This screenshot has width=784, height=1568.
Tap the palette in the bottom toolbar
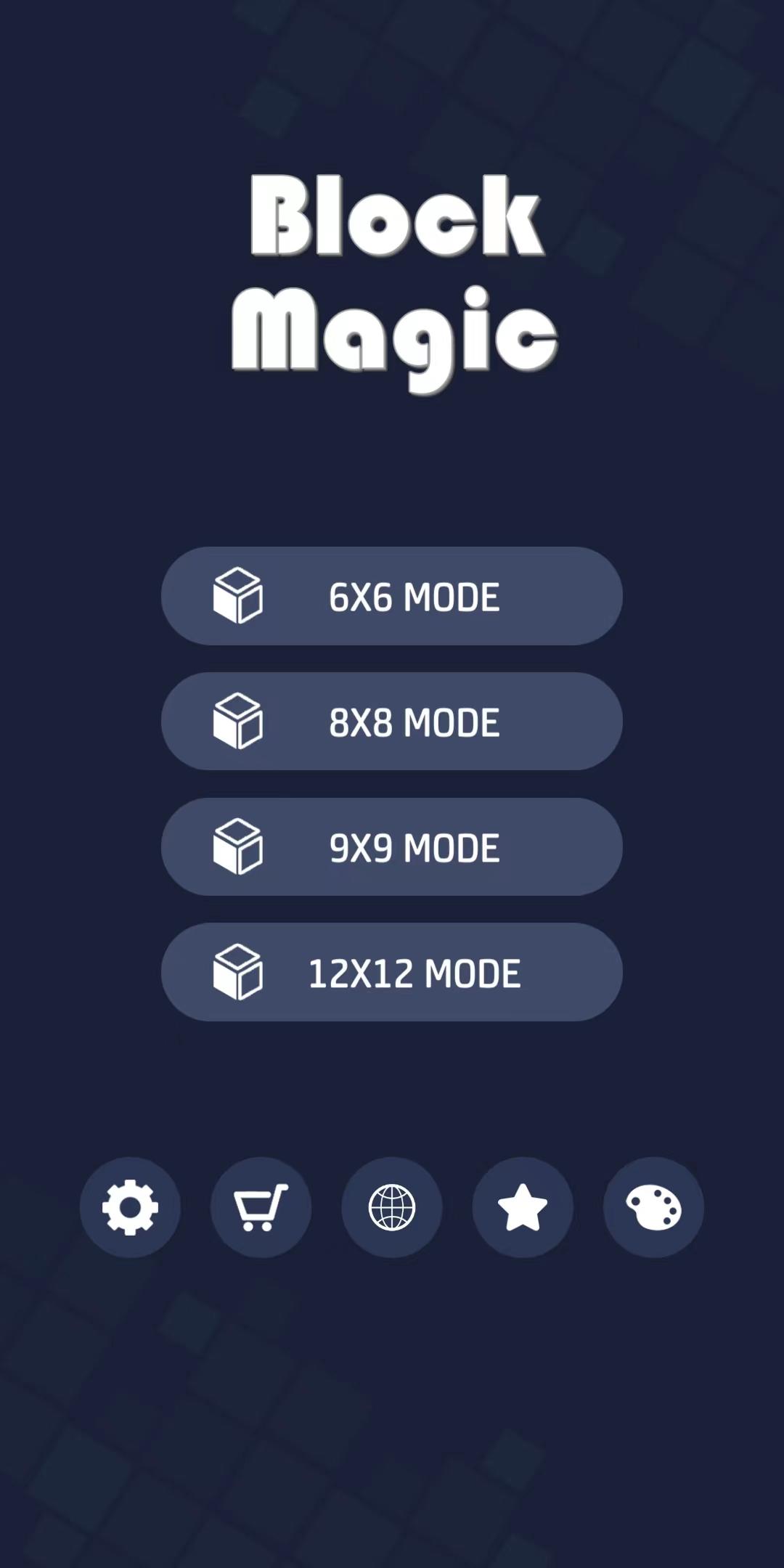[653, 1206]
